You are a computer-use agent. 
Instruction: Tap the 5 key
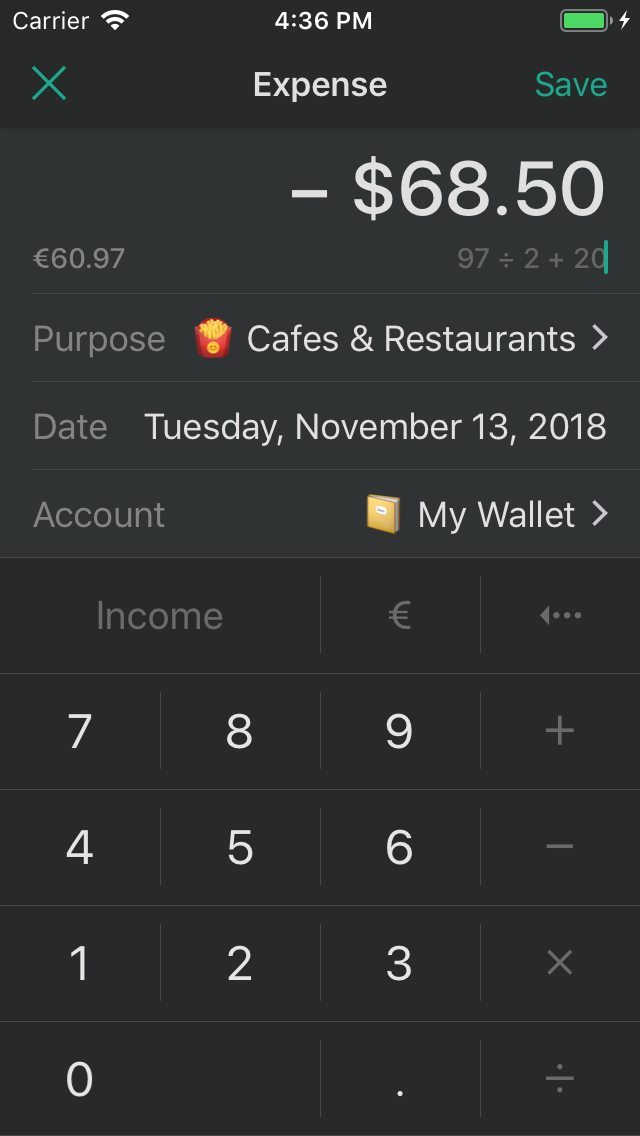point(240,848)
